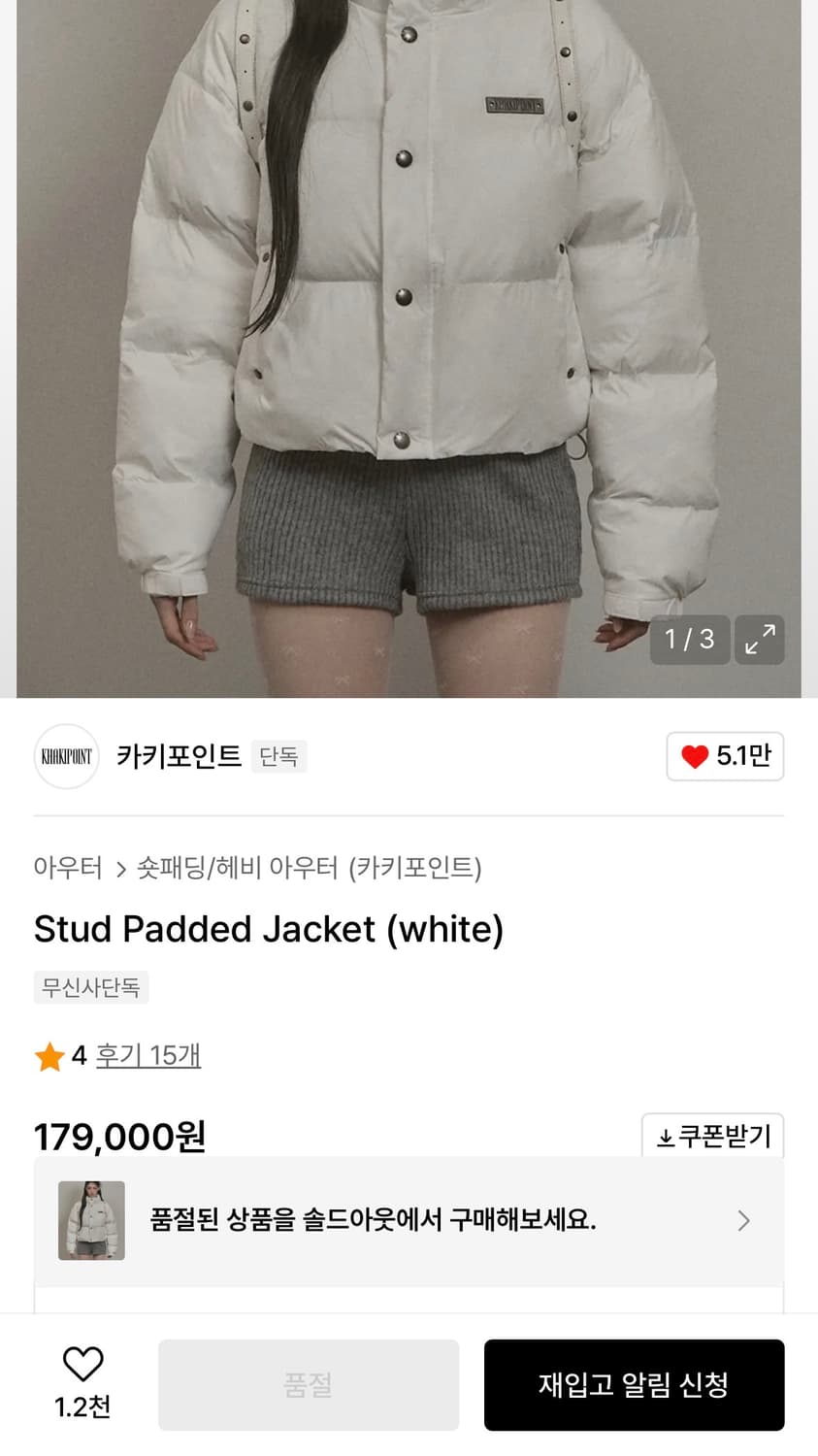Expand the product image to fullscreen
Screen dimensions: 818x1456
pyautogui.click(x=760, y=640)
